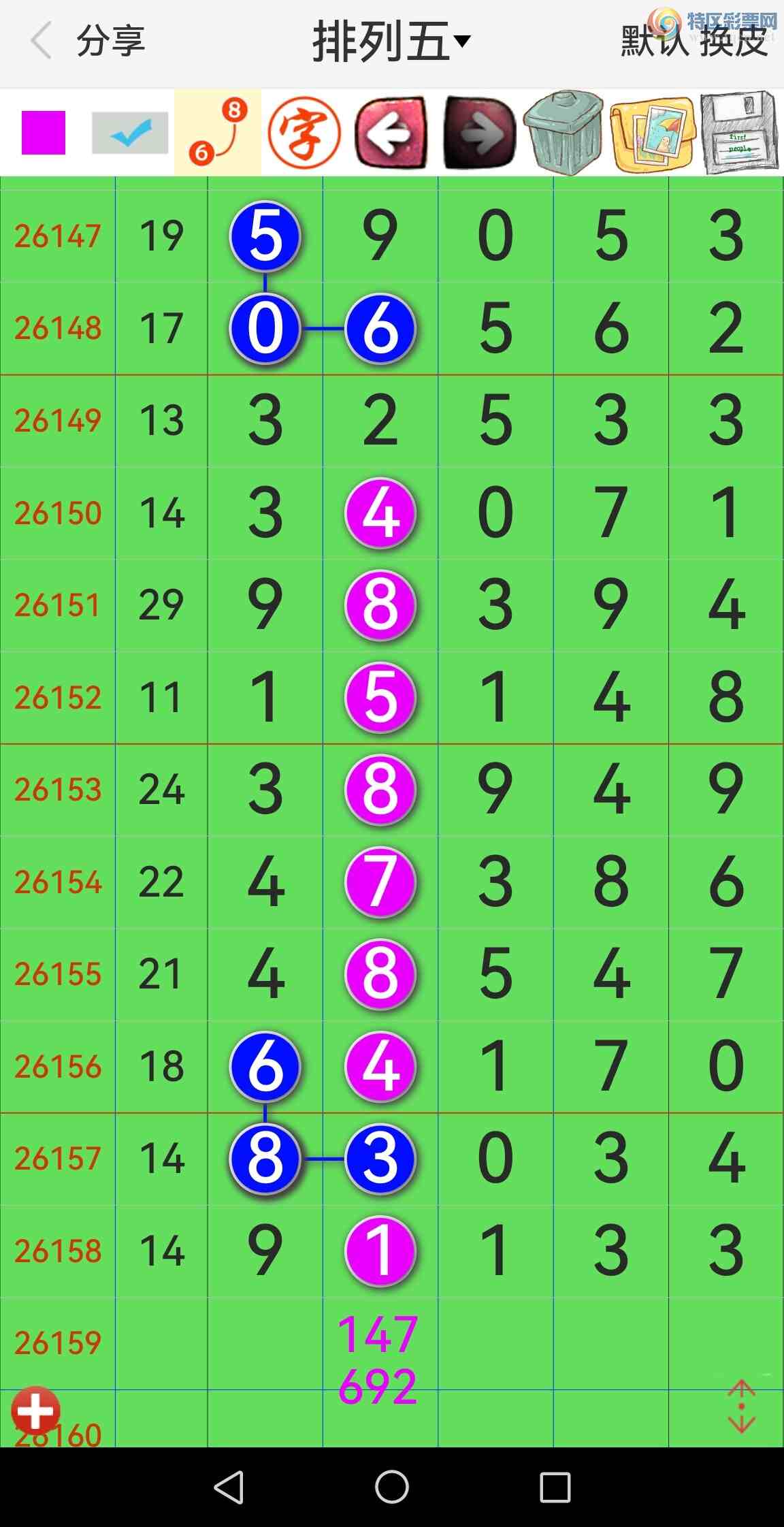Redo with the right arrow button
Image resolution: width=784 pixels, height=1527 pixels.
pos(479,133)
